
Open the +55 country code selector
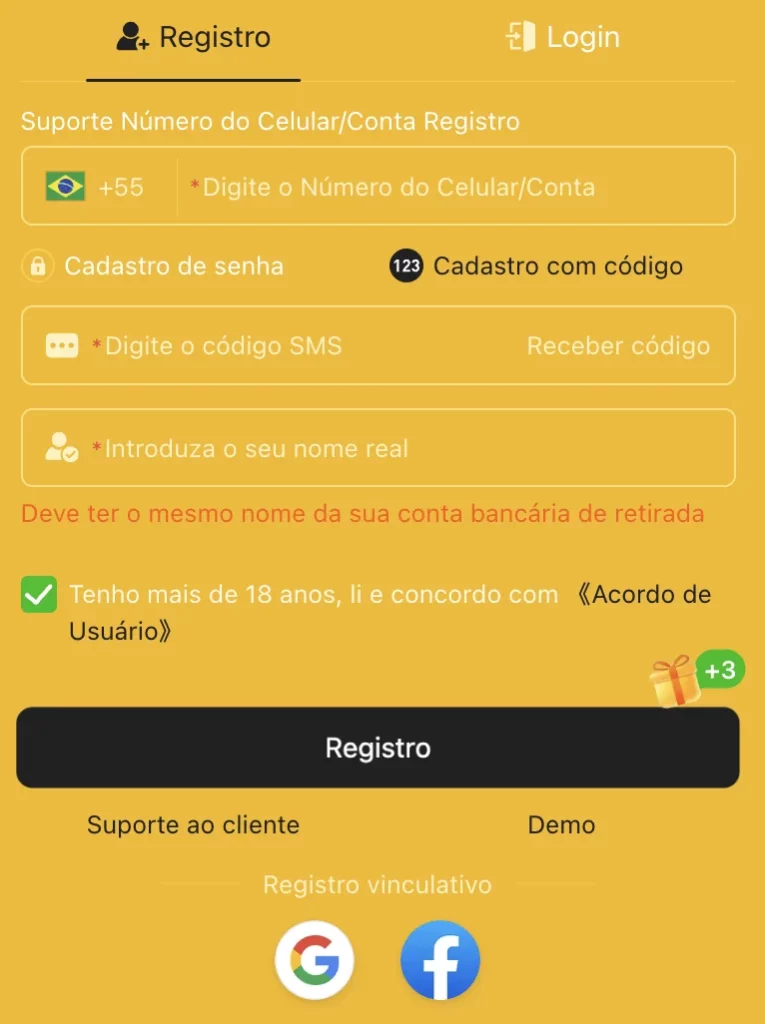[x=95, y=186]
